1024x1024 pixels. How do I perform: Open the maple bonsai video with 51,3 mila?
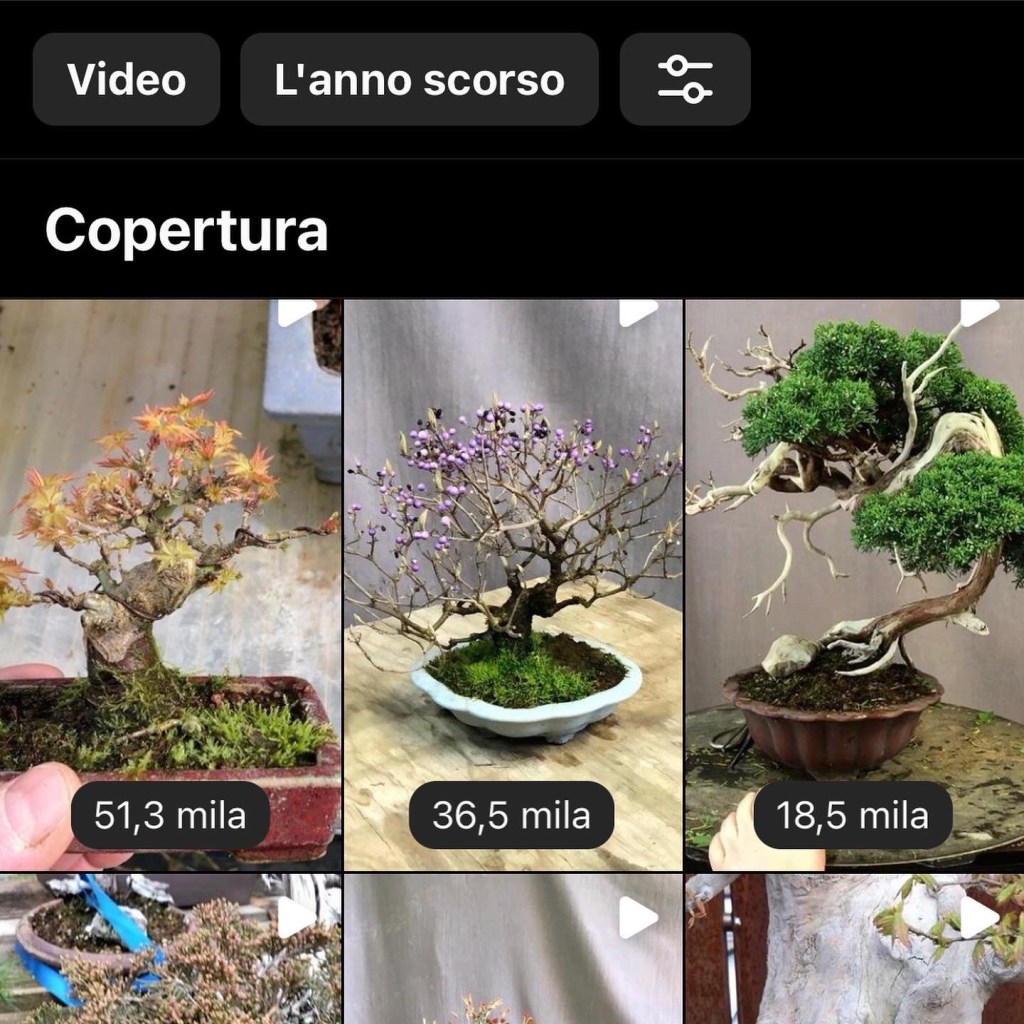pyautogui.click(x=170, y=585)
